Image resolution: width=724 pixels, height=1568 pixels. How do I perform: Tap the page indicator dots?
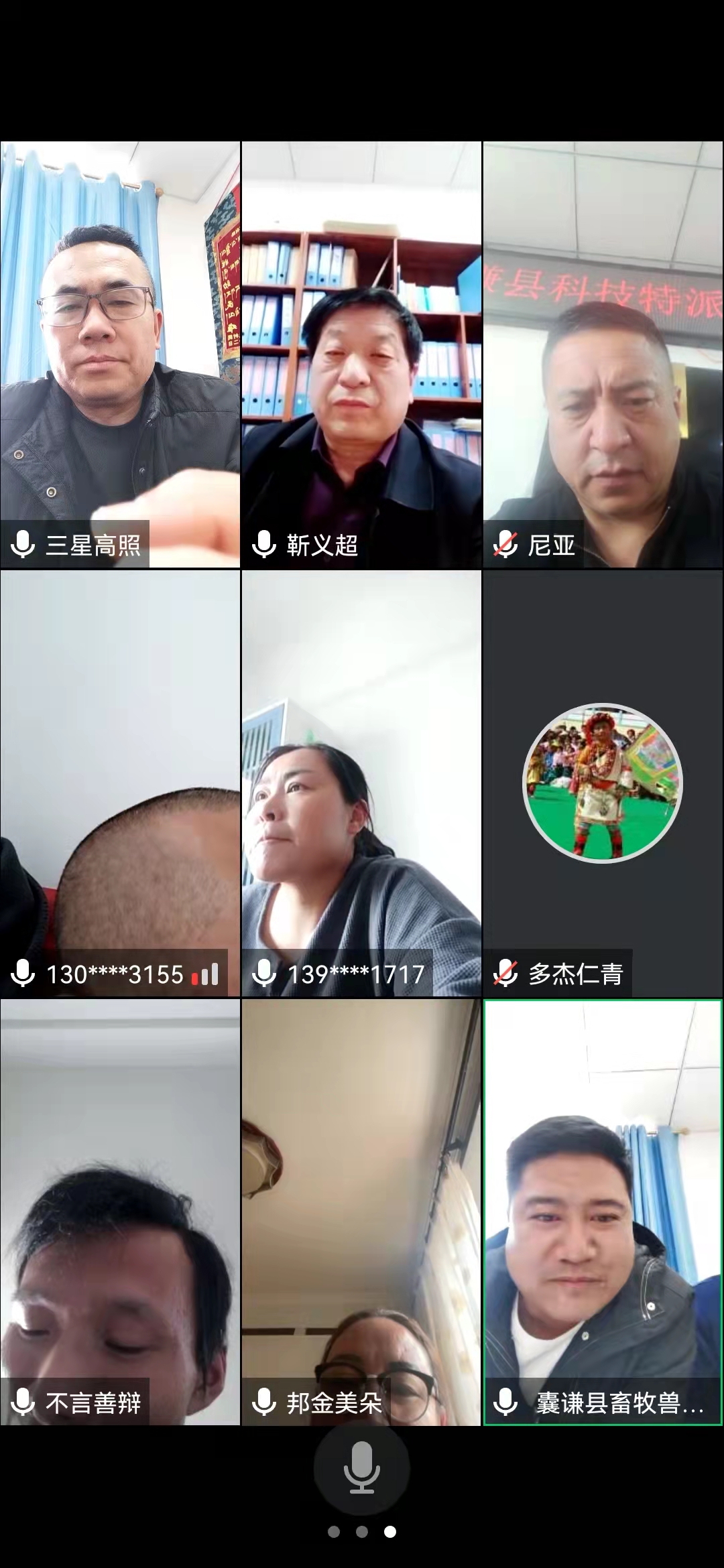[361, 1532]
